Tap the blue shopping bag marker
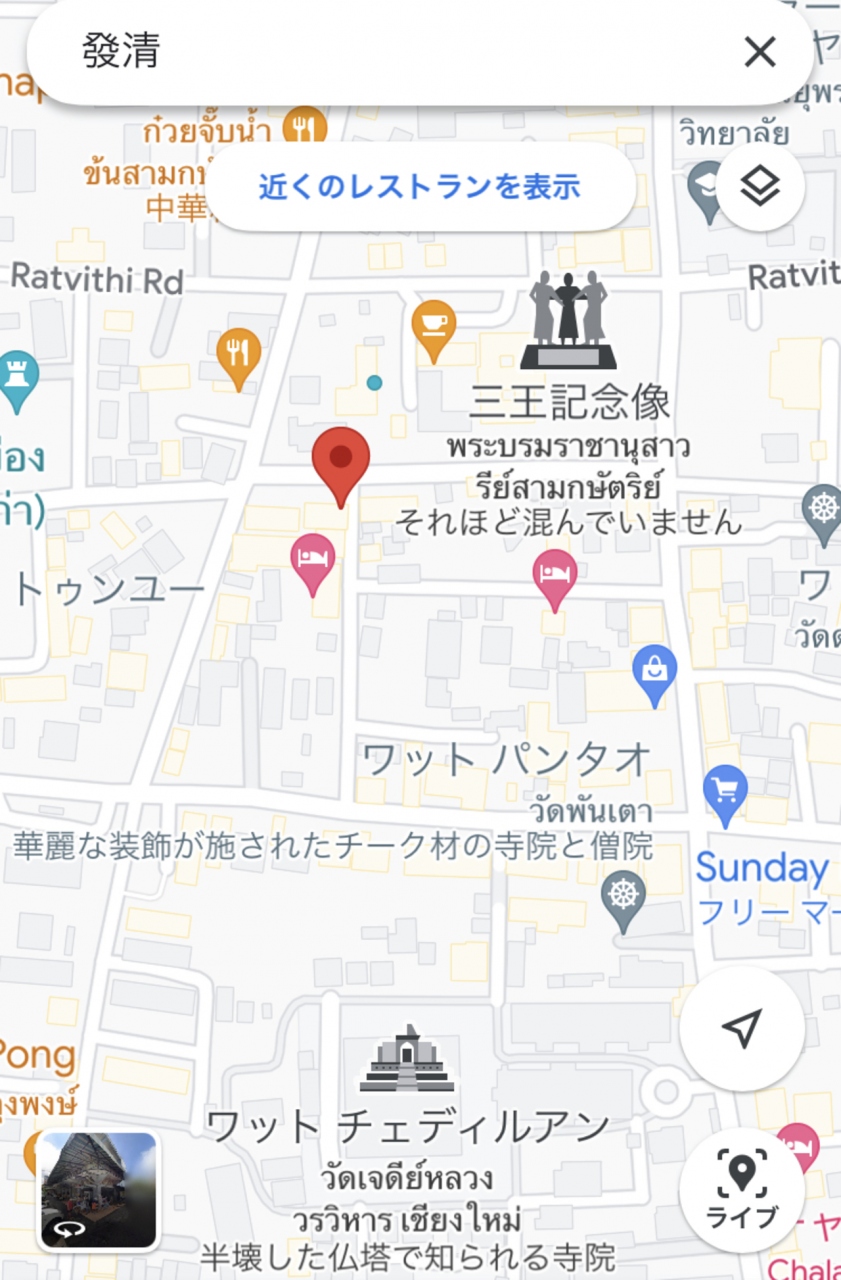This screenshot has width=841, height=1280. pyautogui.click(x=654, y=672)
